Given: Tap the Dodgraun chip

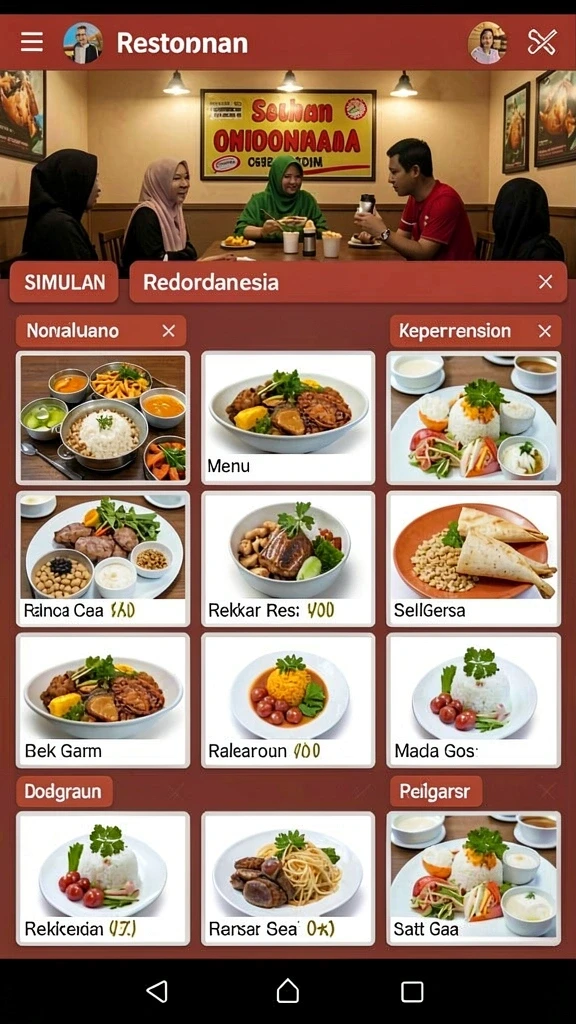Looking at the screenshot, I should click(64, 792).
